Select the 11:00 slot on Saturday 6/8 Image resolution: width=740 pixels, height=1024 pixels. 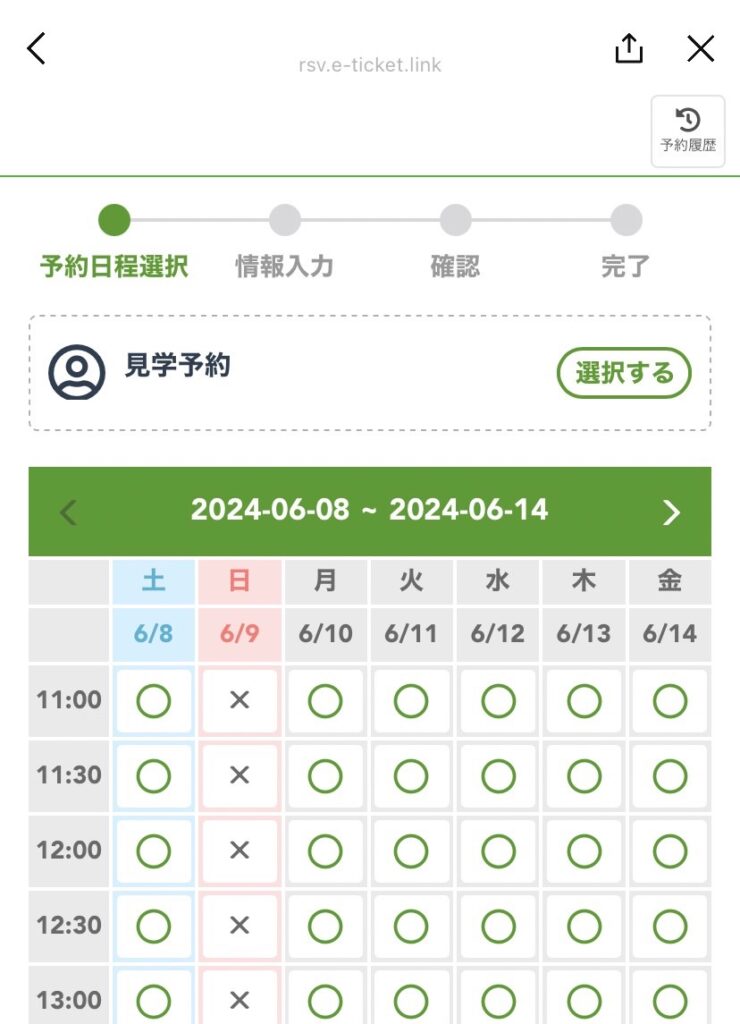point(153,702)
